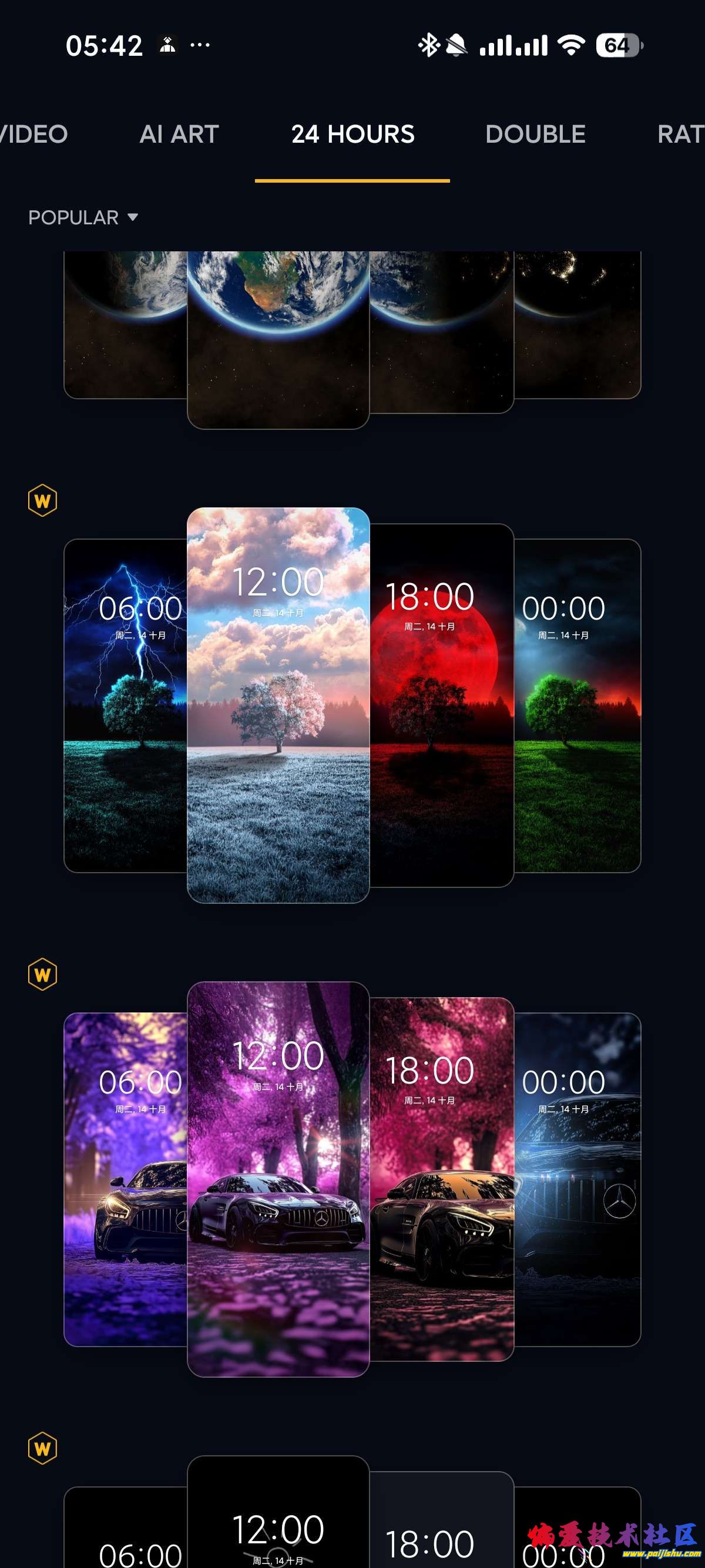705x1568 pixels.
Task: Switch to the DOUBLE tab
Action: [x=535, y=134]
